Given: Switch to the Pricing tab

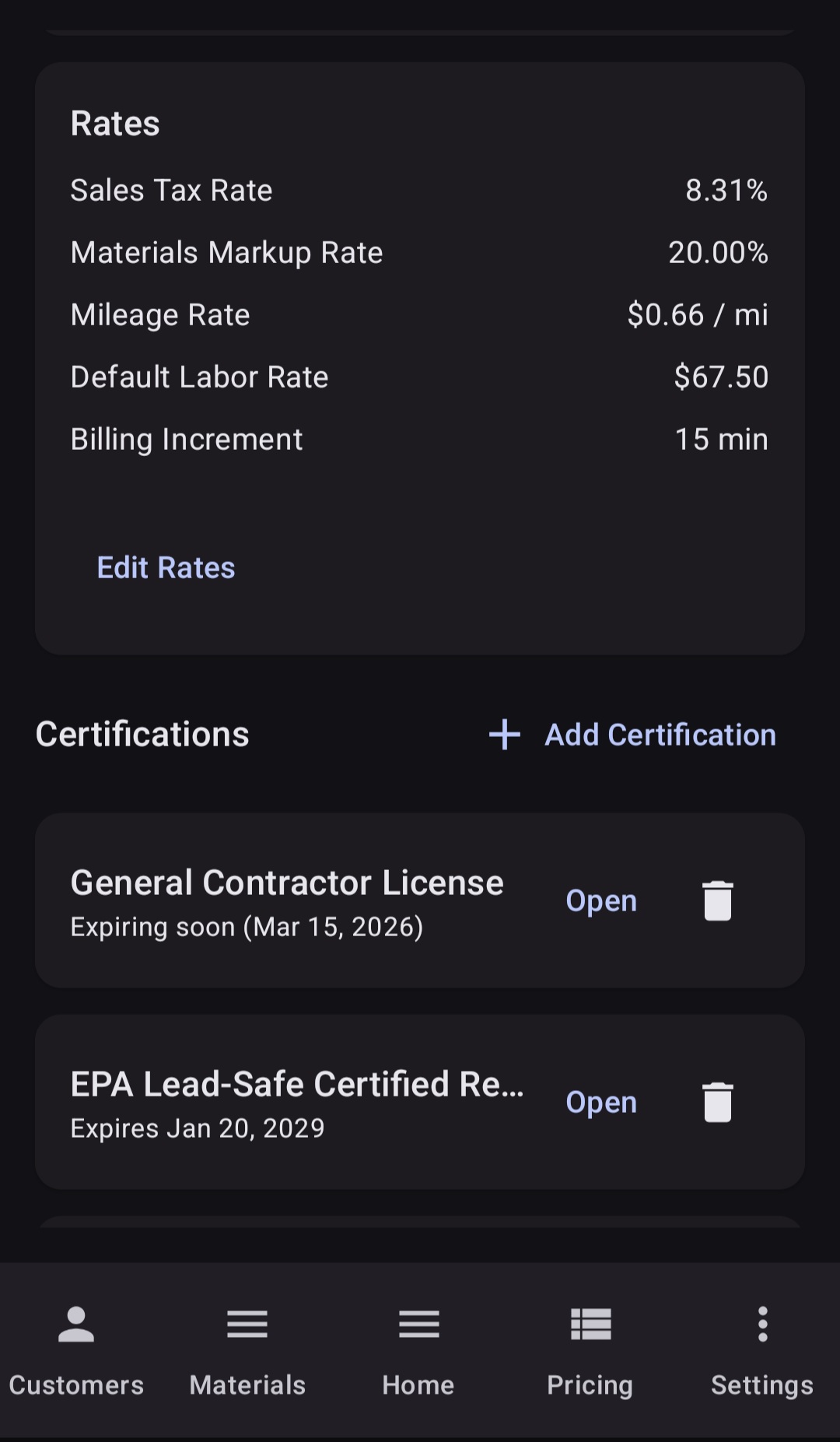Looking at the screenshot, I should click(590, 1354).
